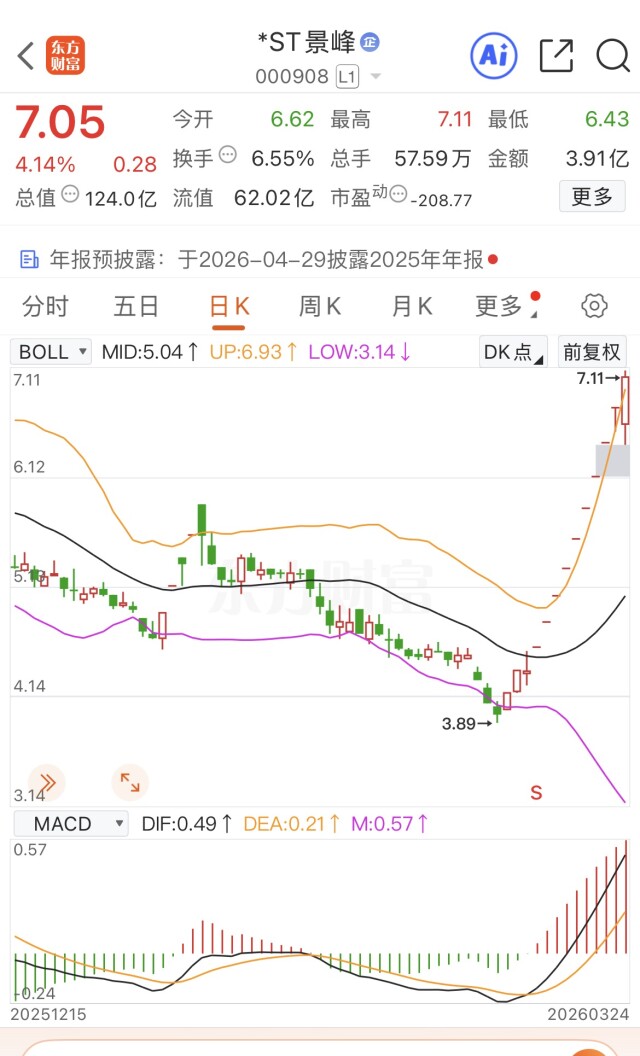This screenshot has width=640, height=1056.
Task: Tap the double-arrow chart scroll icon
Action: 45,782
